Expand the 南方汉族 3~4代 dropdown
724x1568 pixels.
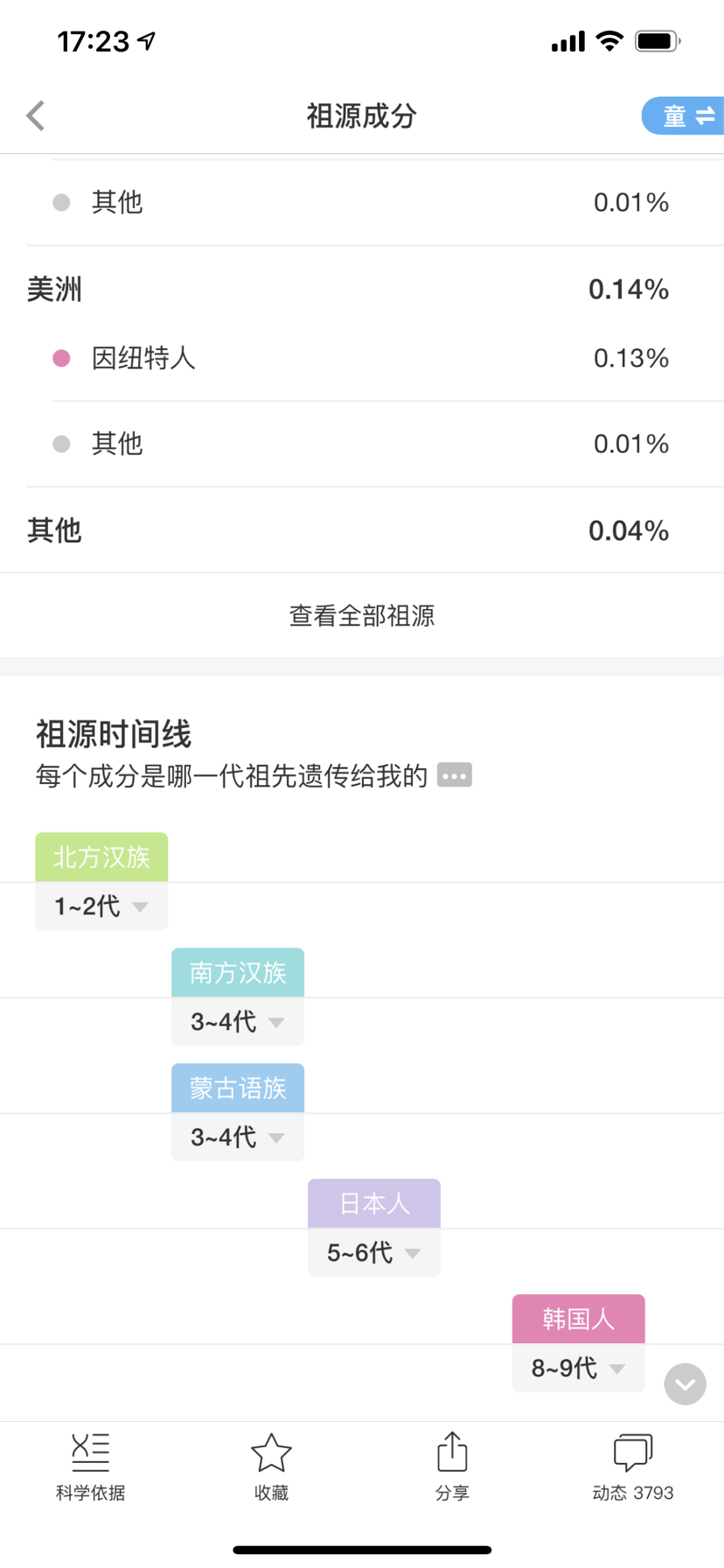coord(238,1021)
